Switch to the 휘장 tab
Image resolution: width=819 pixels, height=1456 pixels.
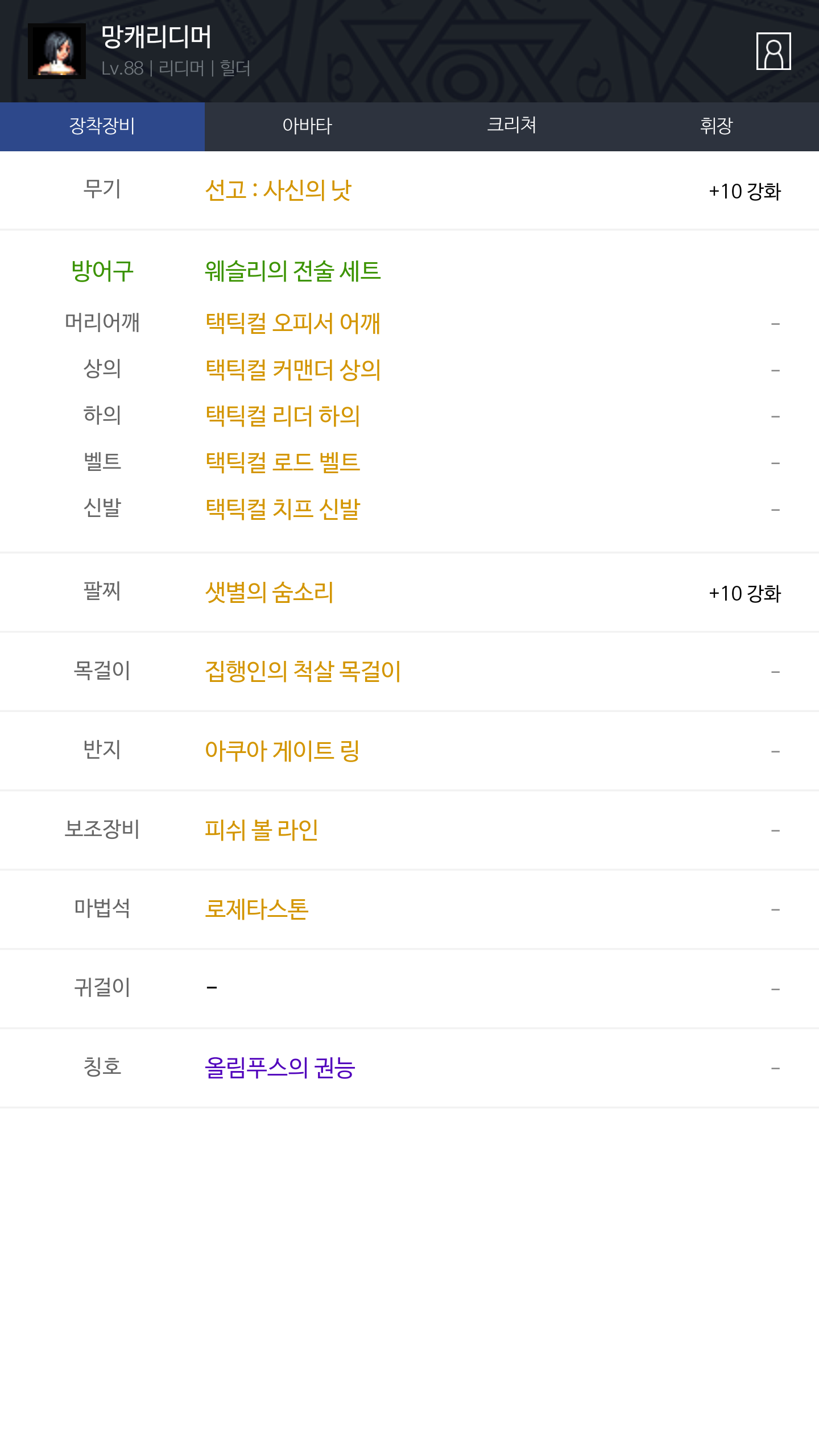click(717, 126)
